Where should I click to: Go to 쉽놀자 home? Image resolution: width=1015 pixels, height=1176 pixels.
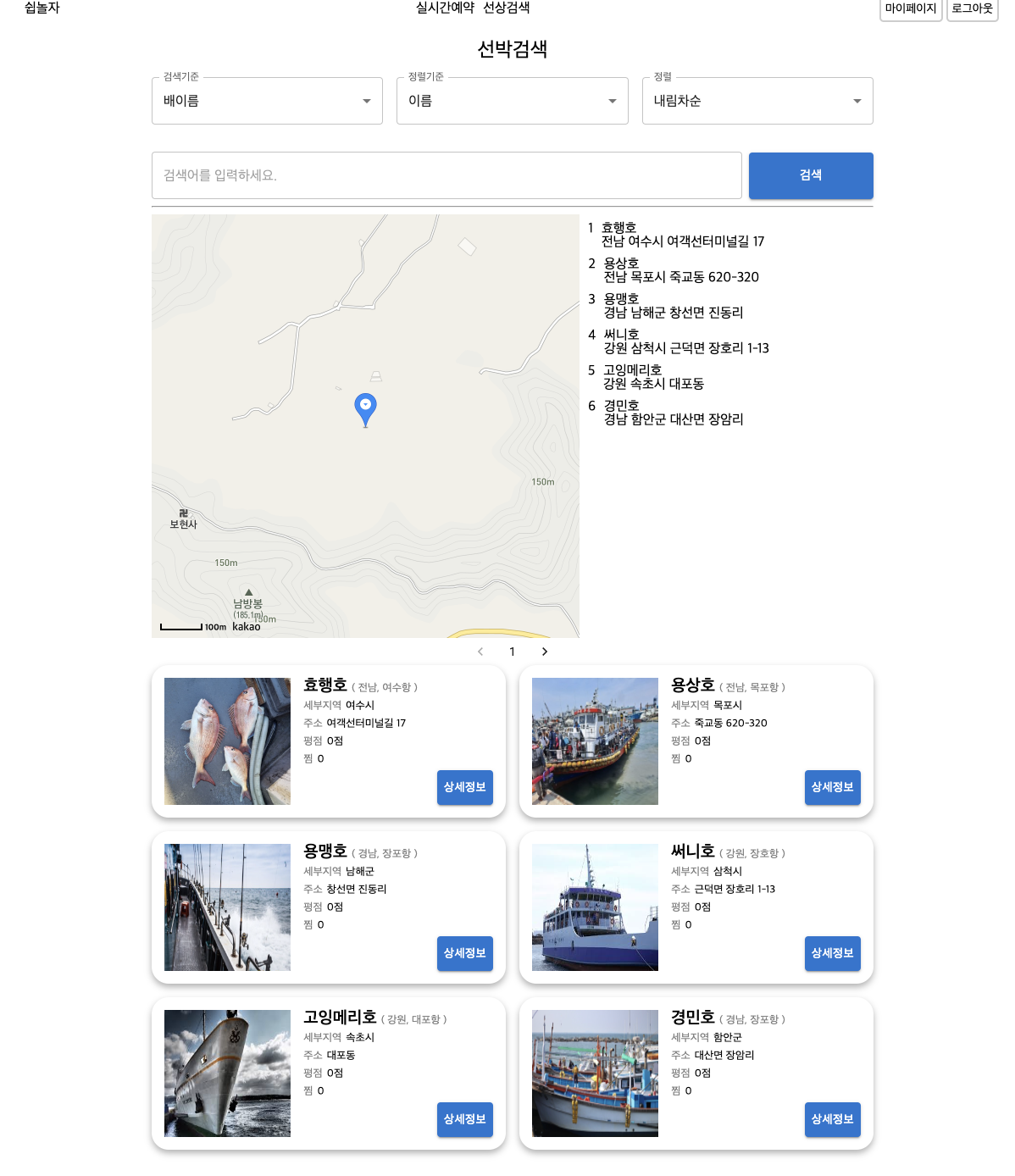42,8
